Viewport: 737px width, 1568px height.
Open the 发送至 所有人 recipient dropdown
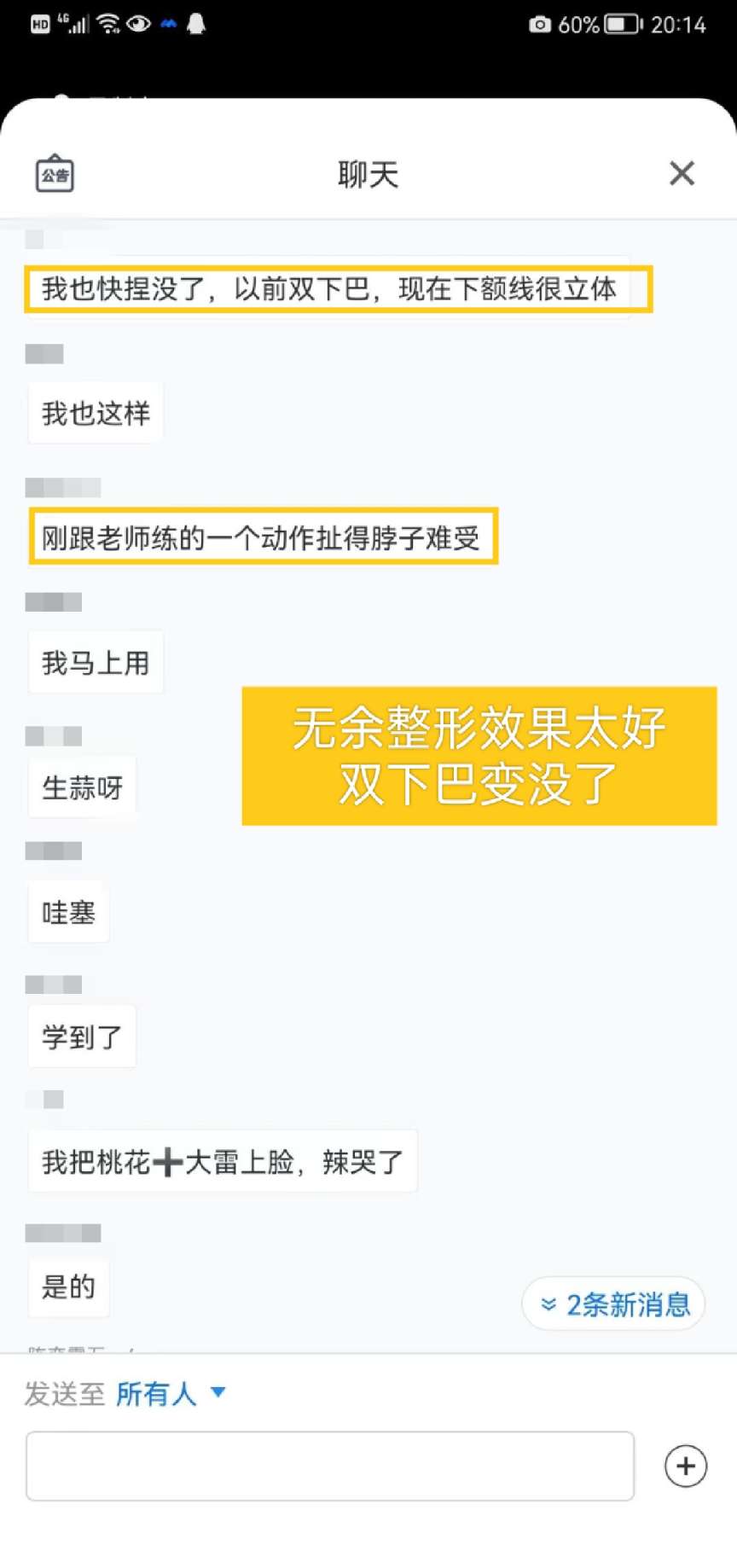(170, 1393)
